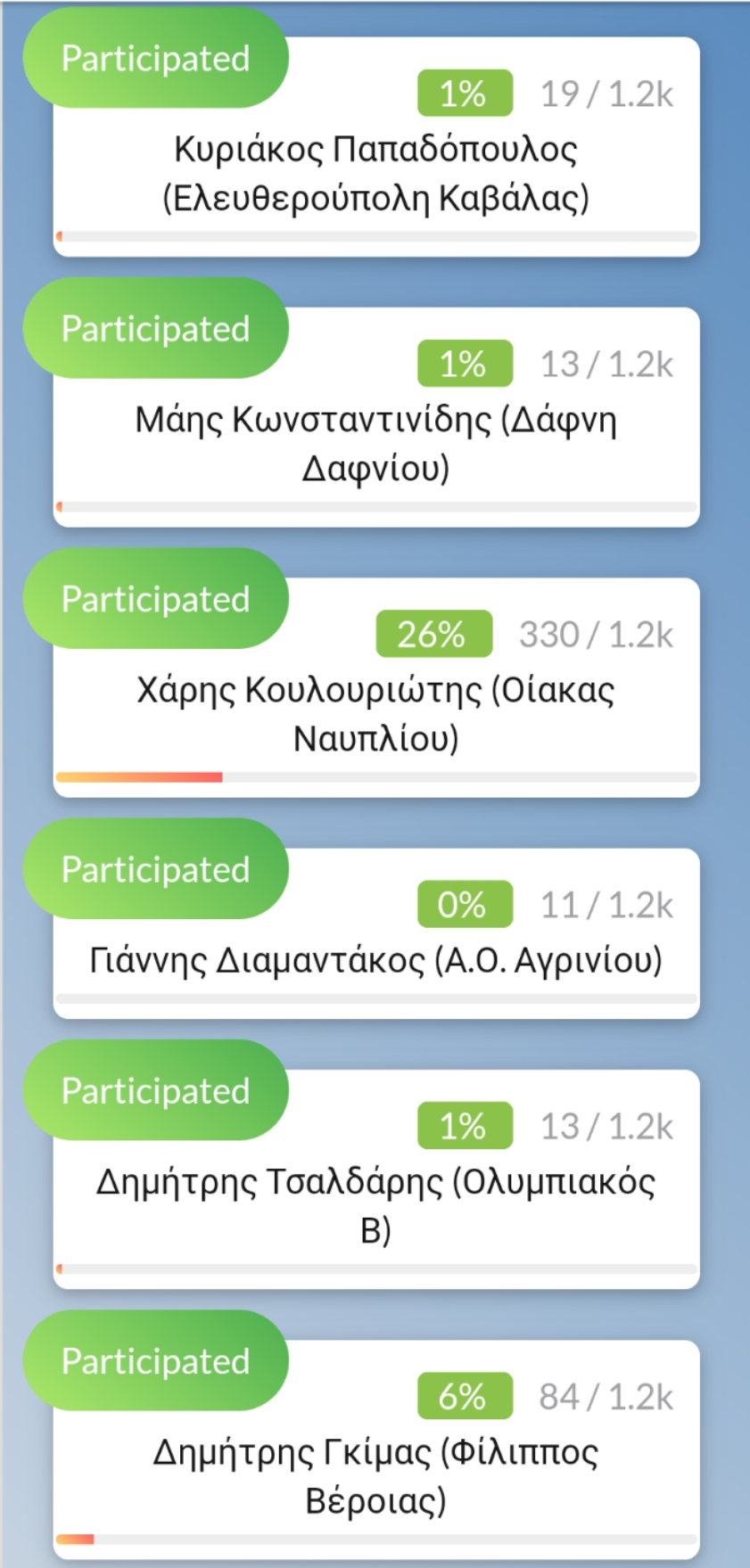Open Μάης Κωνσταντινίδης poll card
Image resolution: width=750 pixels, height=1568 pixels.
pyautogui.click(x=375, y=417)
